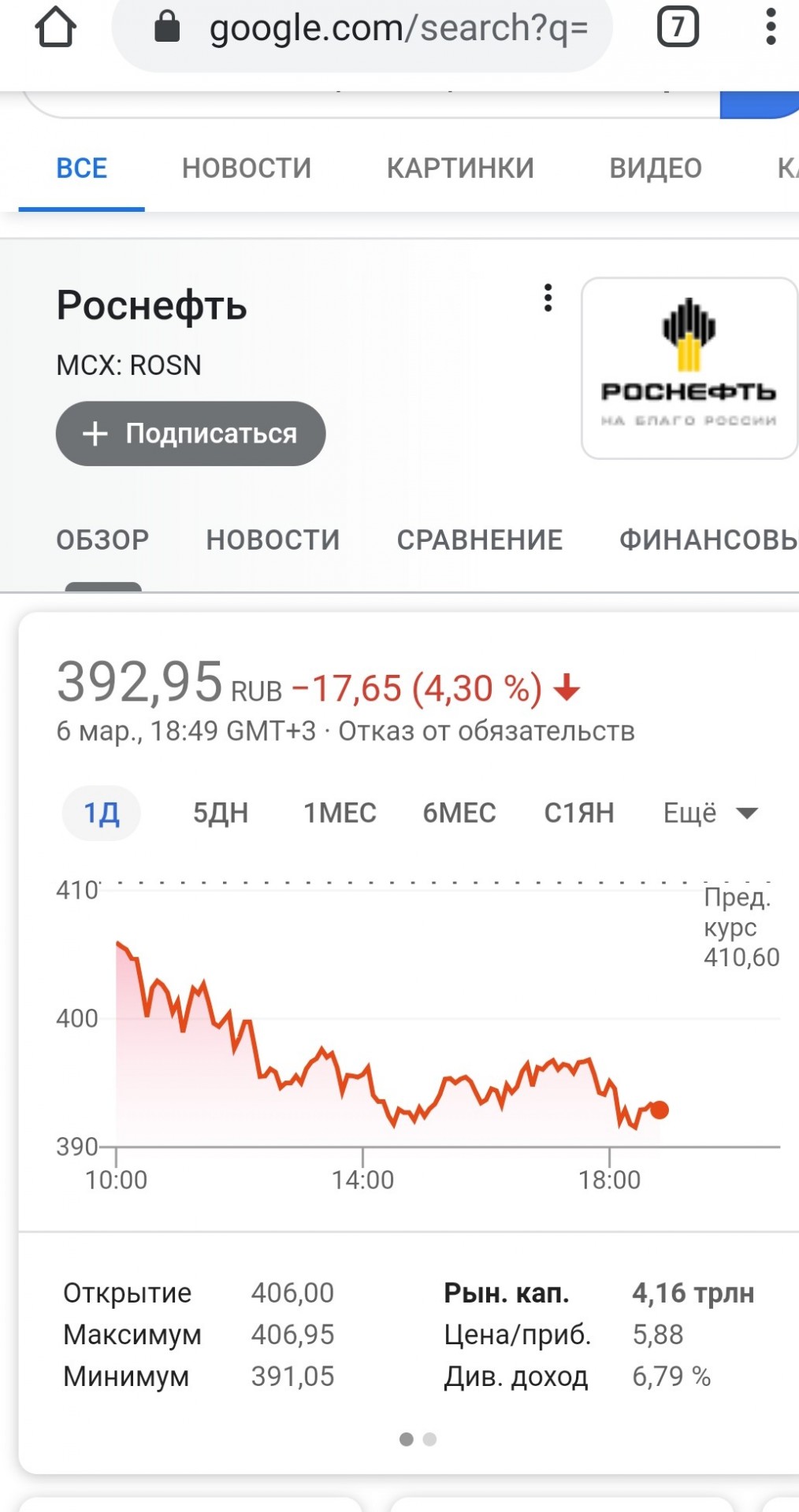Go to the browser home page
This screenshot has width=799, height=1512.
point(55,28)
